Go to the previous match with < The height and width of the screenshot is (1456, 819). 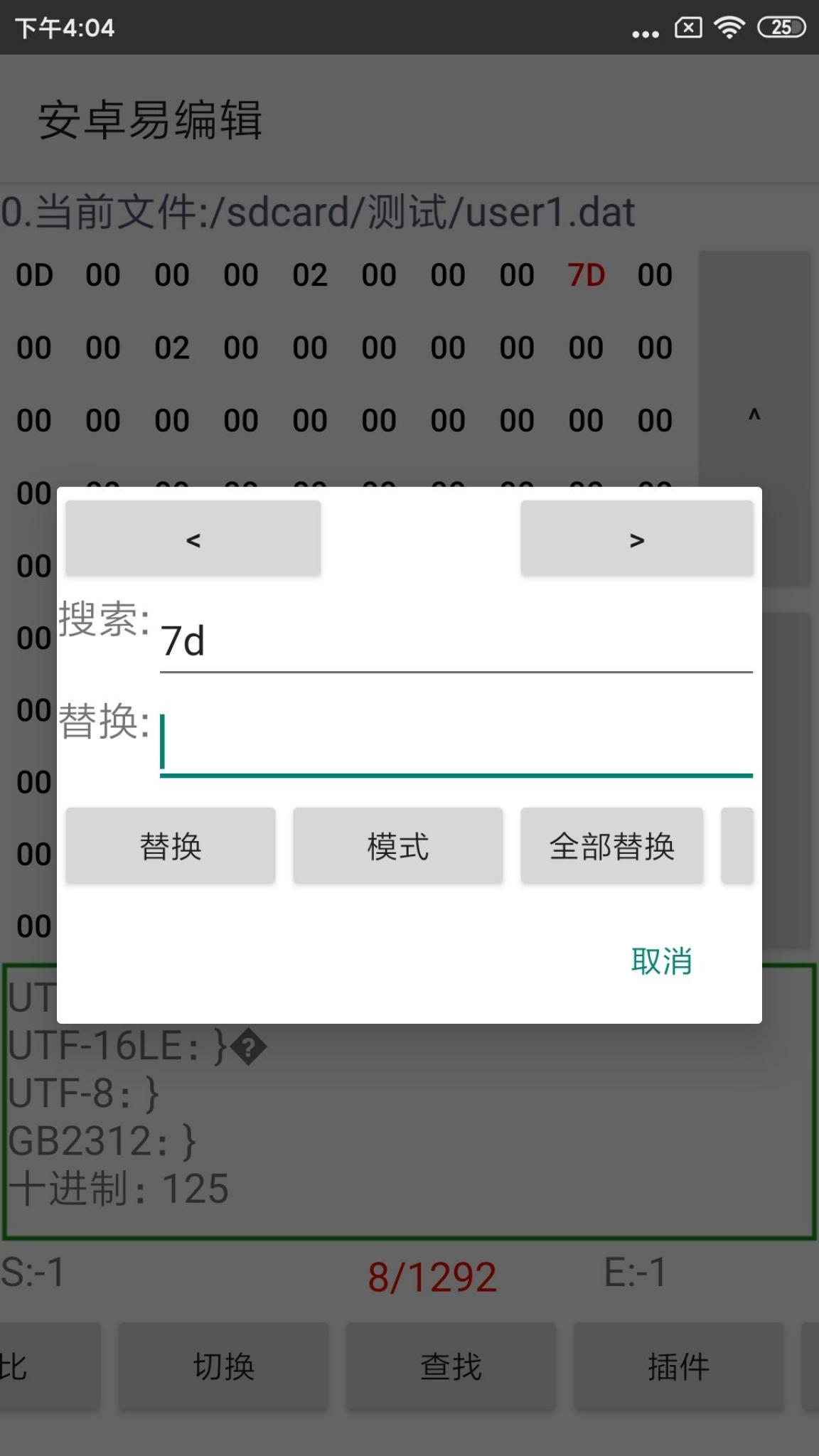pyautogui.click(x=193, y=539)
